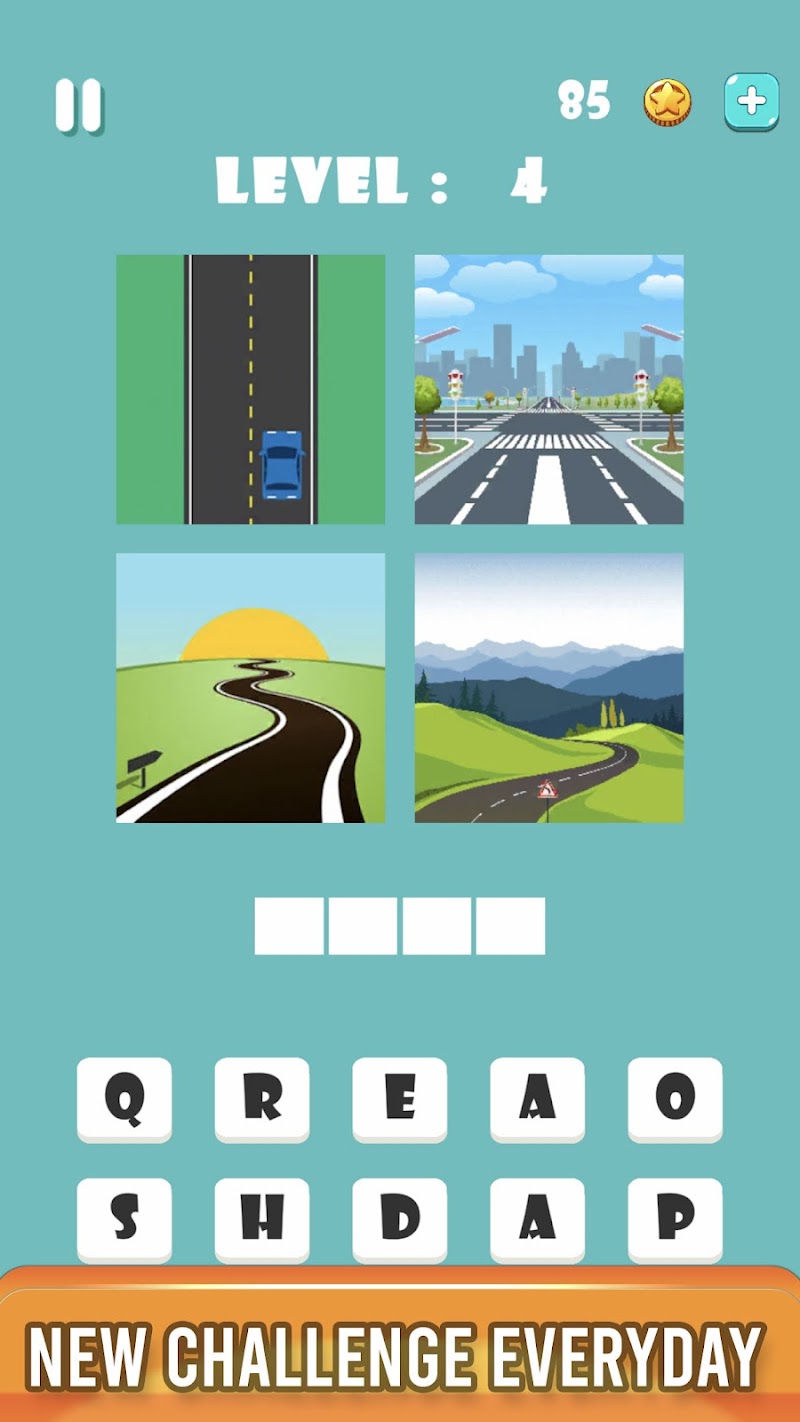Pick the letter R tile
The image size is (800, 1422).
pyautogui.click(x=262, y=1099)
